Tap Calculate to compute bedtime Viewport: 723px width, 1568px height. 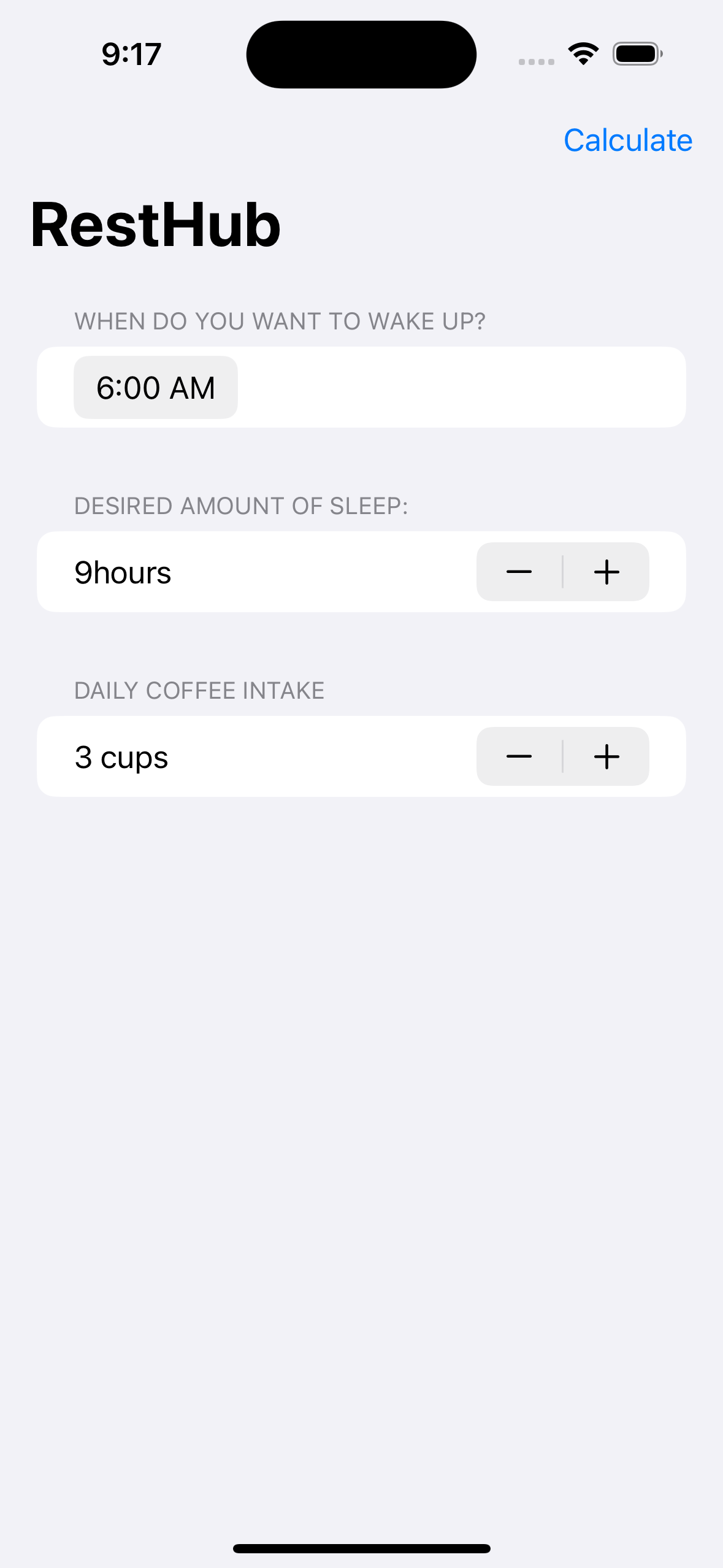coord(629,140)
